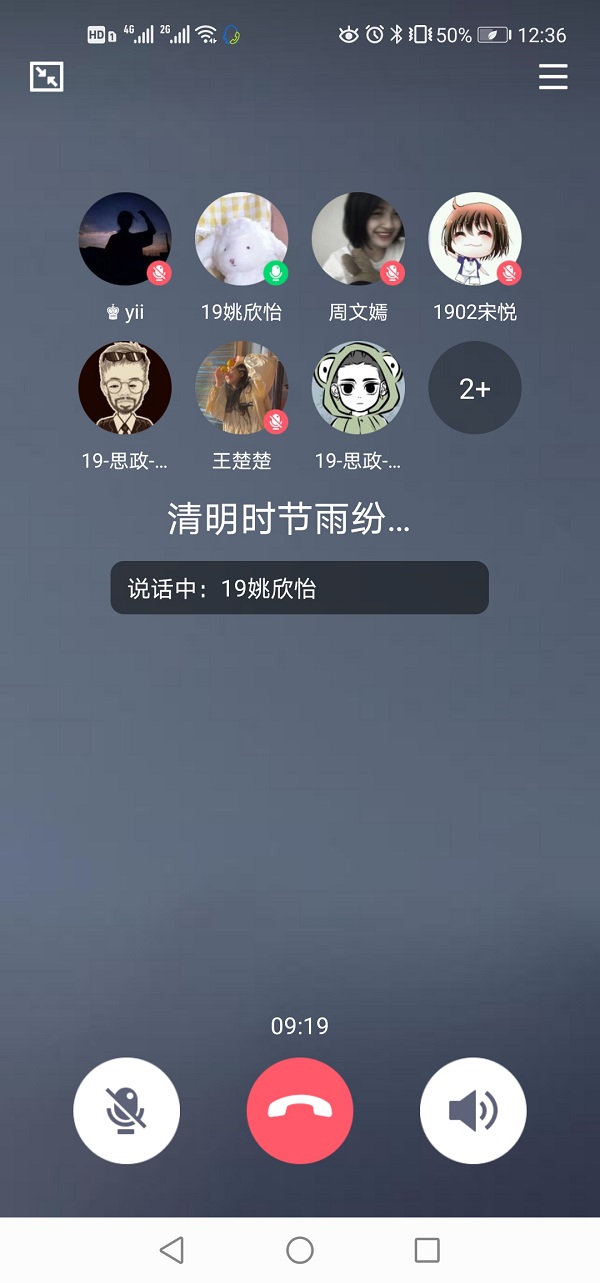This screenshot has height=1283, width=600.
Task: Select 周文嫣's avatar
Action: 358,239
